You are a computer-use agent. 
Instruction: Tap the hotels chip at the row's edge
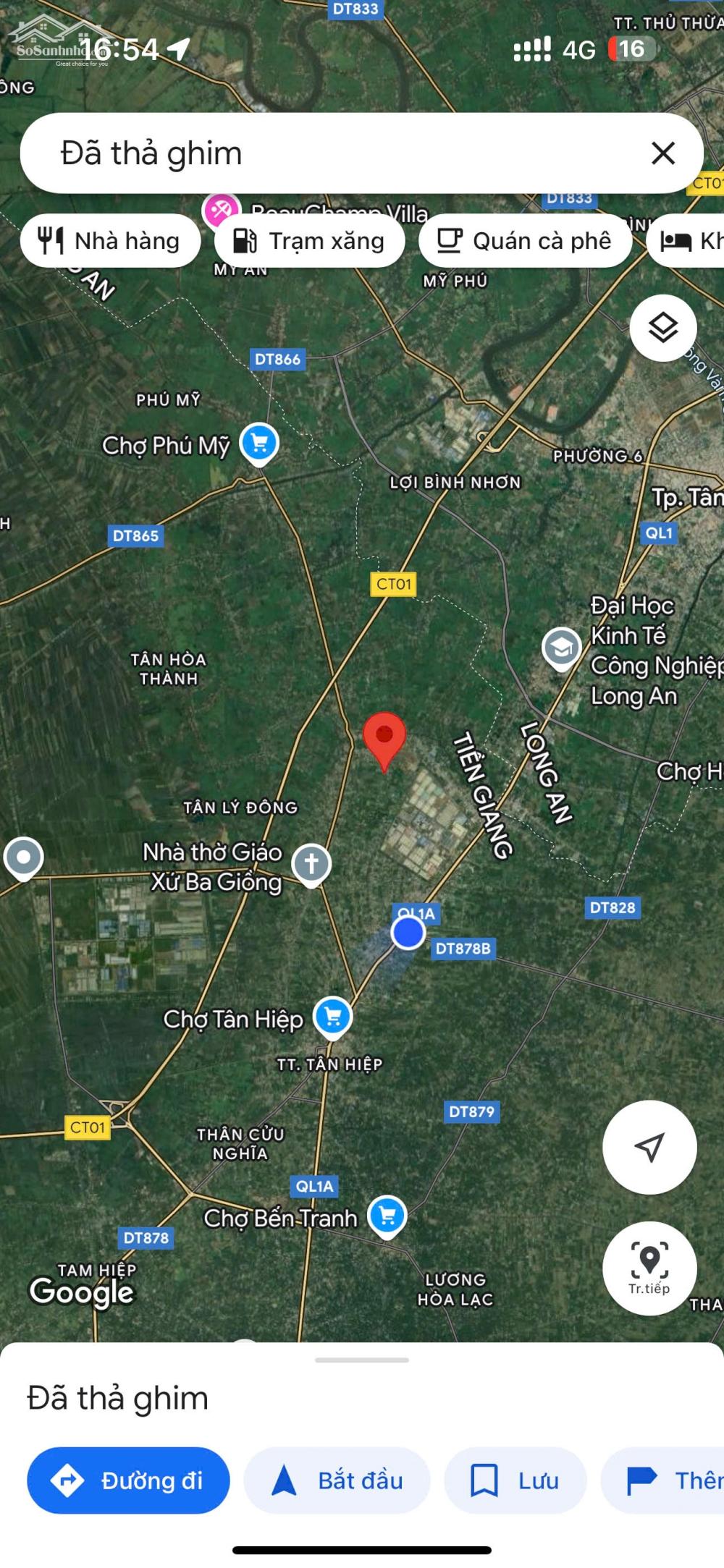click(686, 241)
